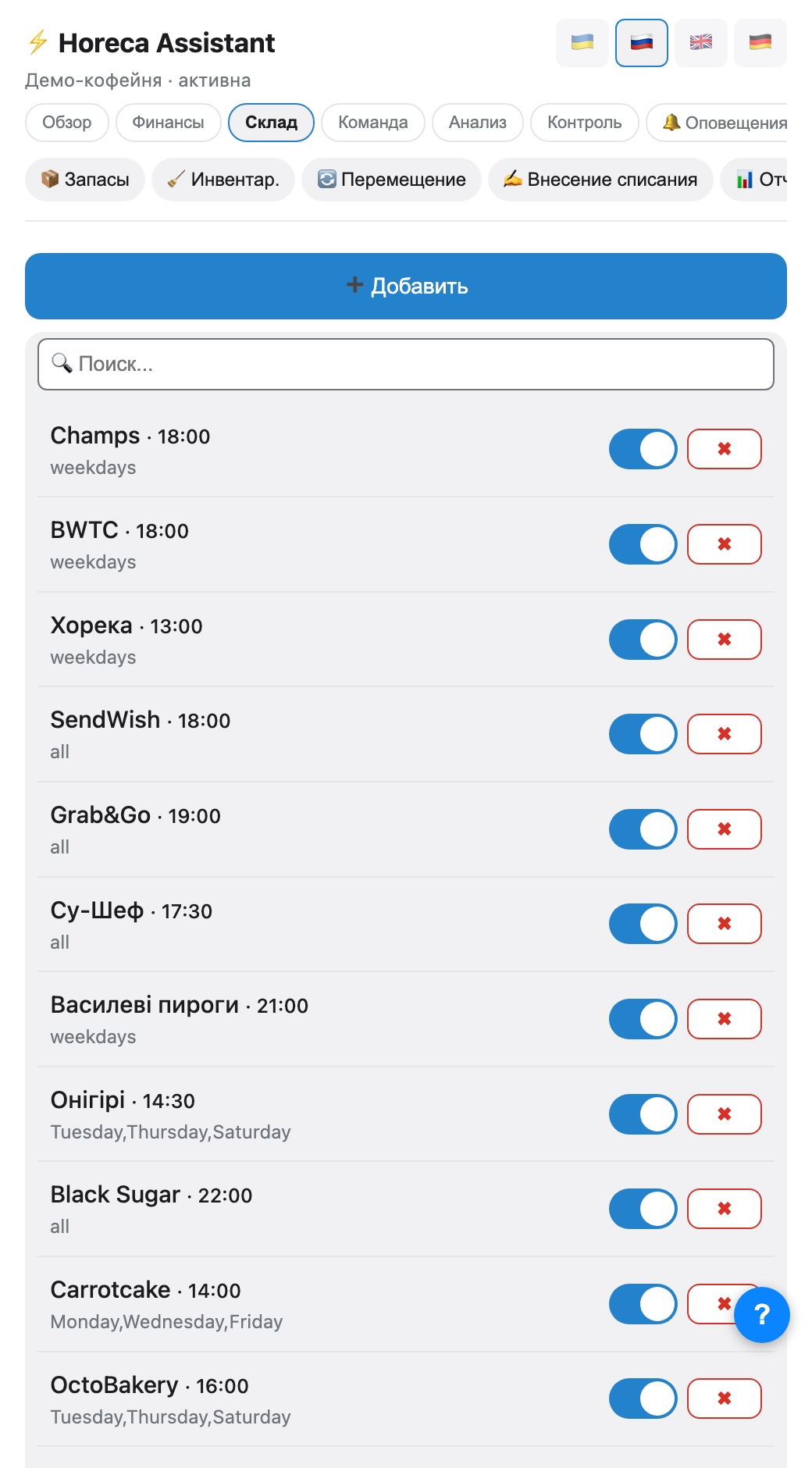Open Внесение списания section

pos(600,180)
